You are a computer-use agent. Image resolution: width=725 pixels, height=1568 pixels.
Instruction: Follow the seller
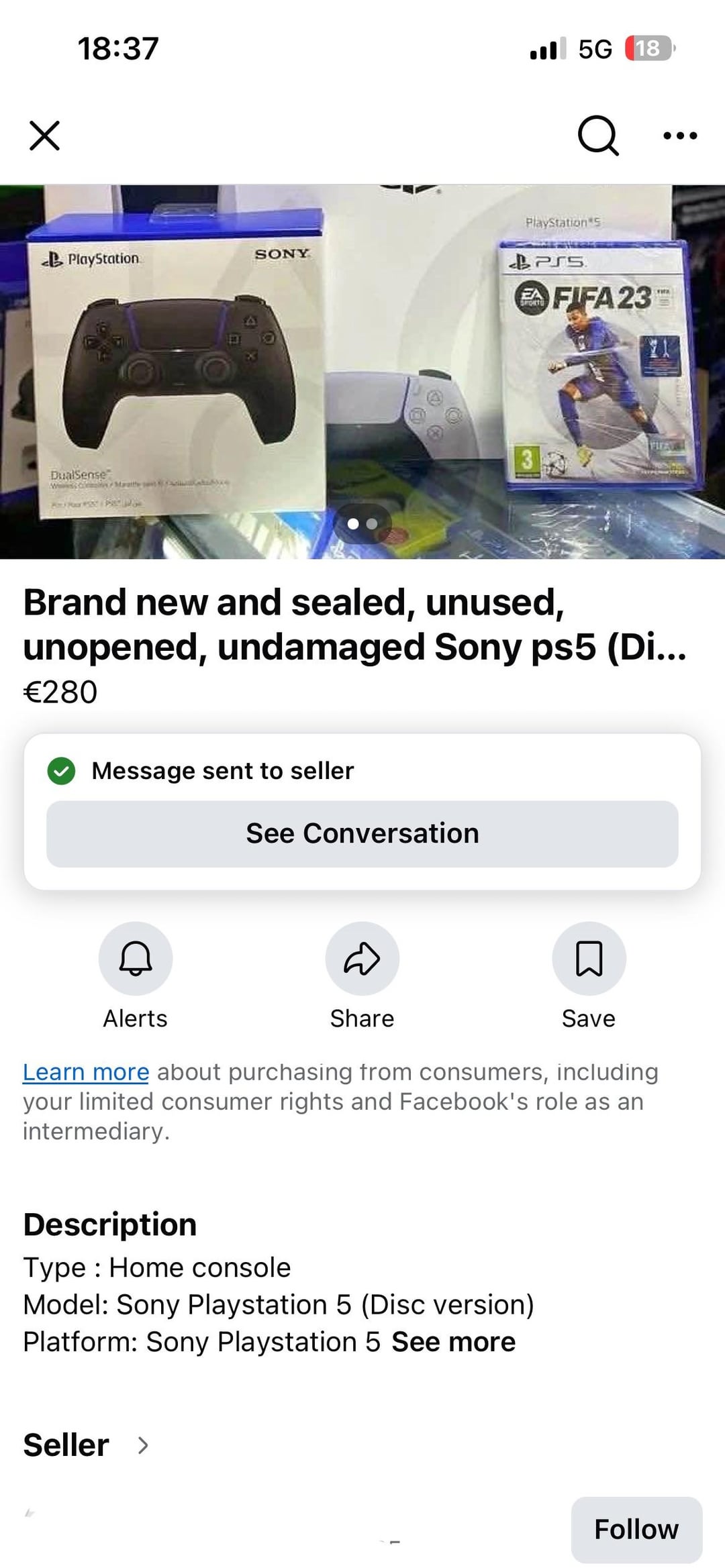[x=636, y=1530]
